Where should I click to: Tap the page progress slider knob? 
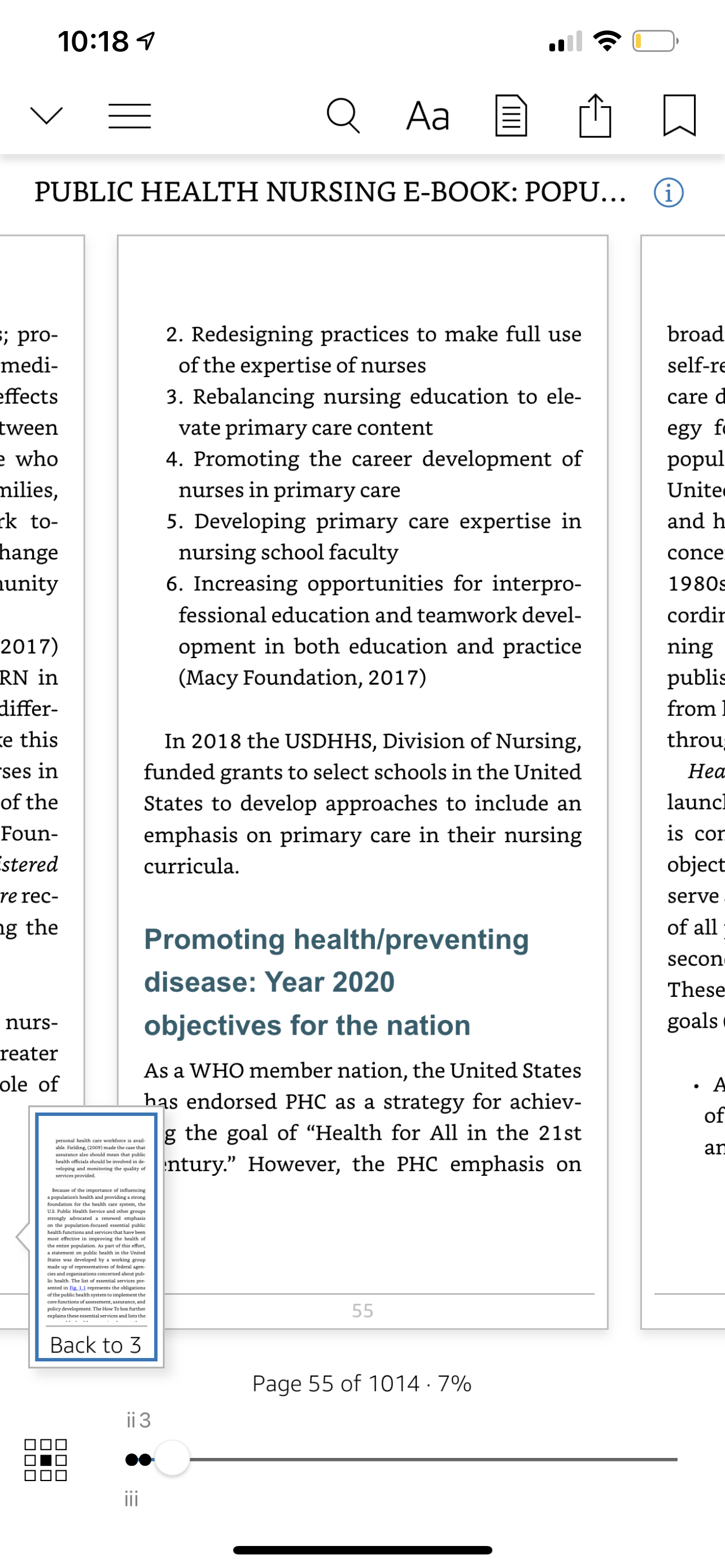[x=172, y=1458]
